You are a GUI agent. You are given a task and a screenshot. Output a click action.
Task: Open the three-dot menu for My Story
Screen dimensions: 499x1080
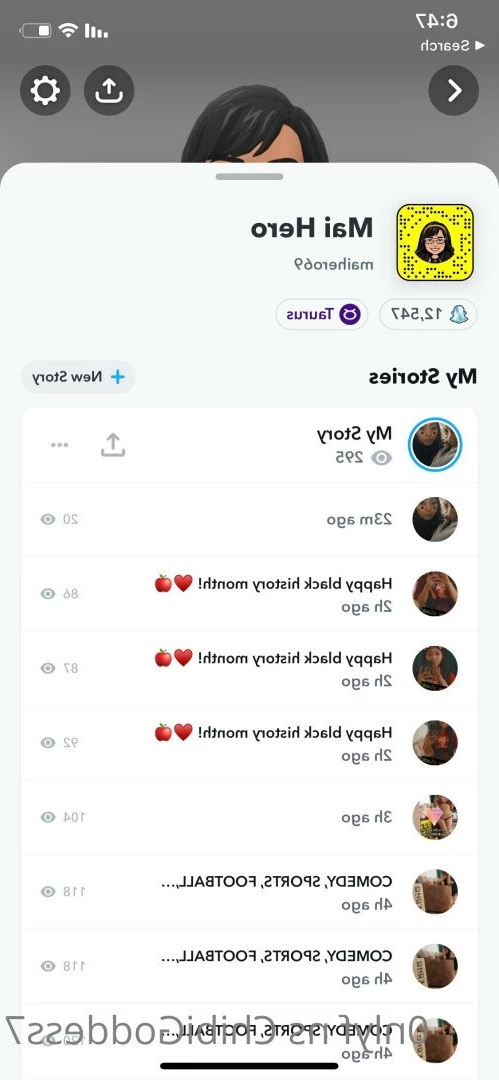pos(60,444)
